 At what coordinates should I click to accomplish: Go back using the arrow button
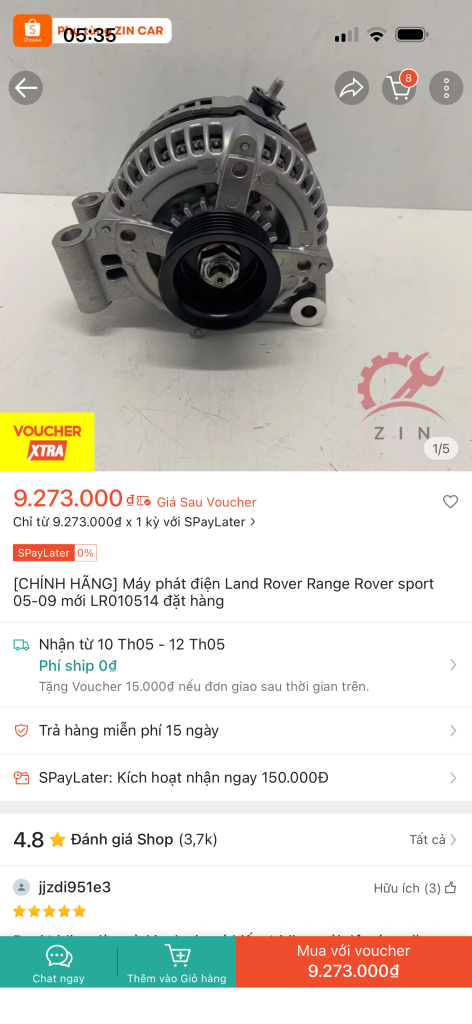point(26,88)
